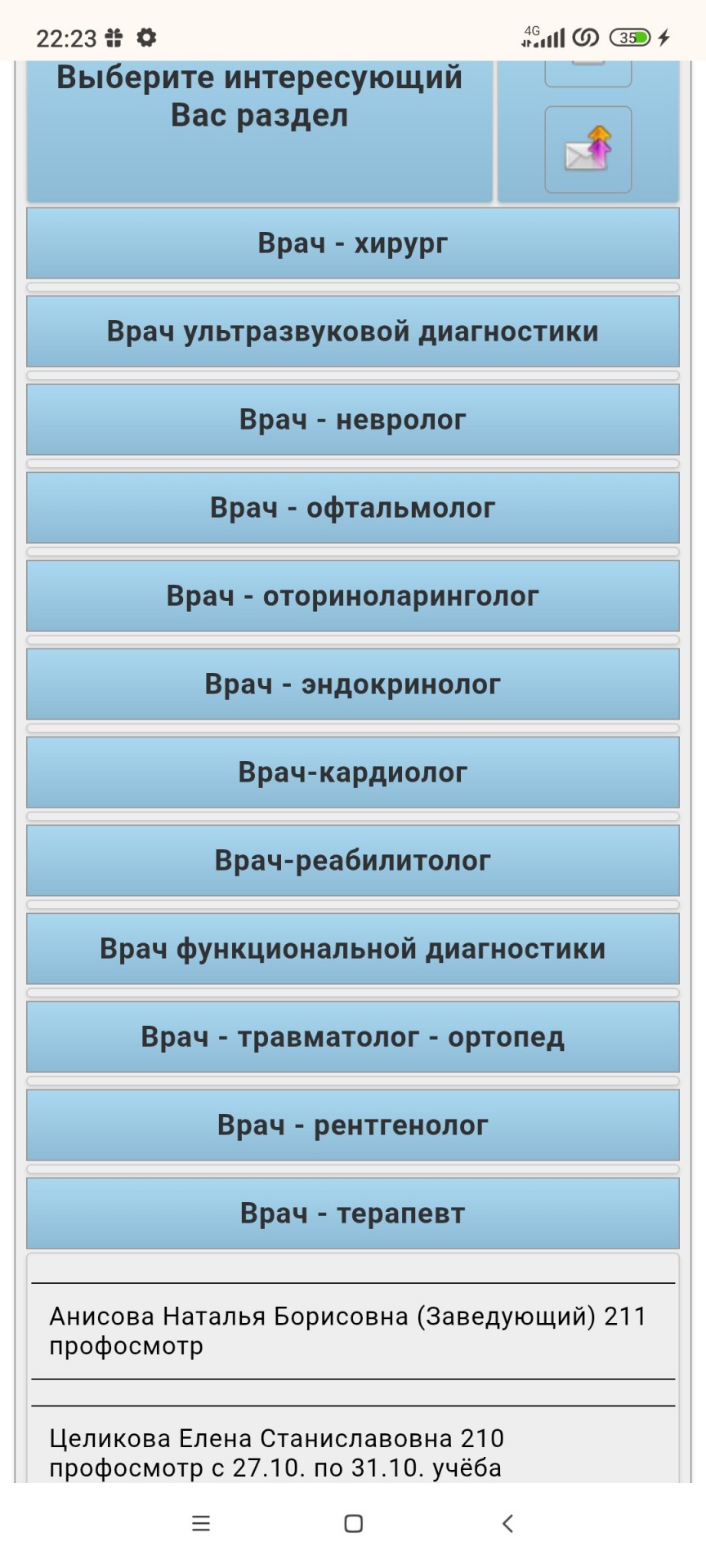The image size is (706, 1568).
Task: Open Врач - оториноларинголог
Action: [353, 596]
